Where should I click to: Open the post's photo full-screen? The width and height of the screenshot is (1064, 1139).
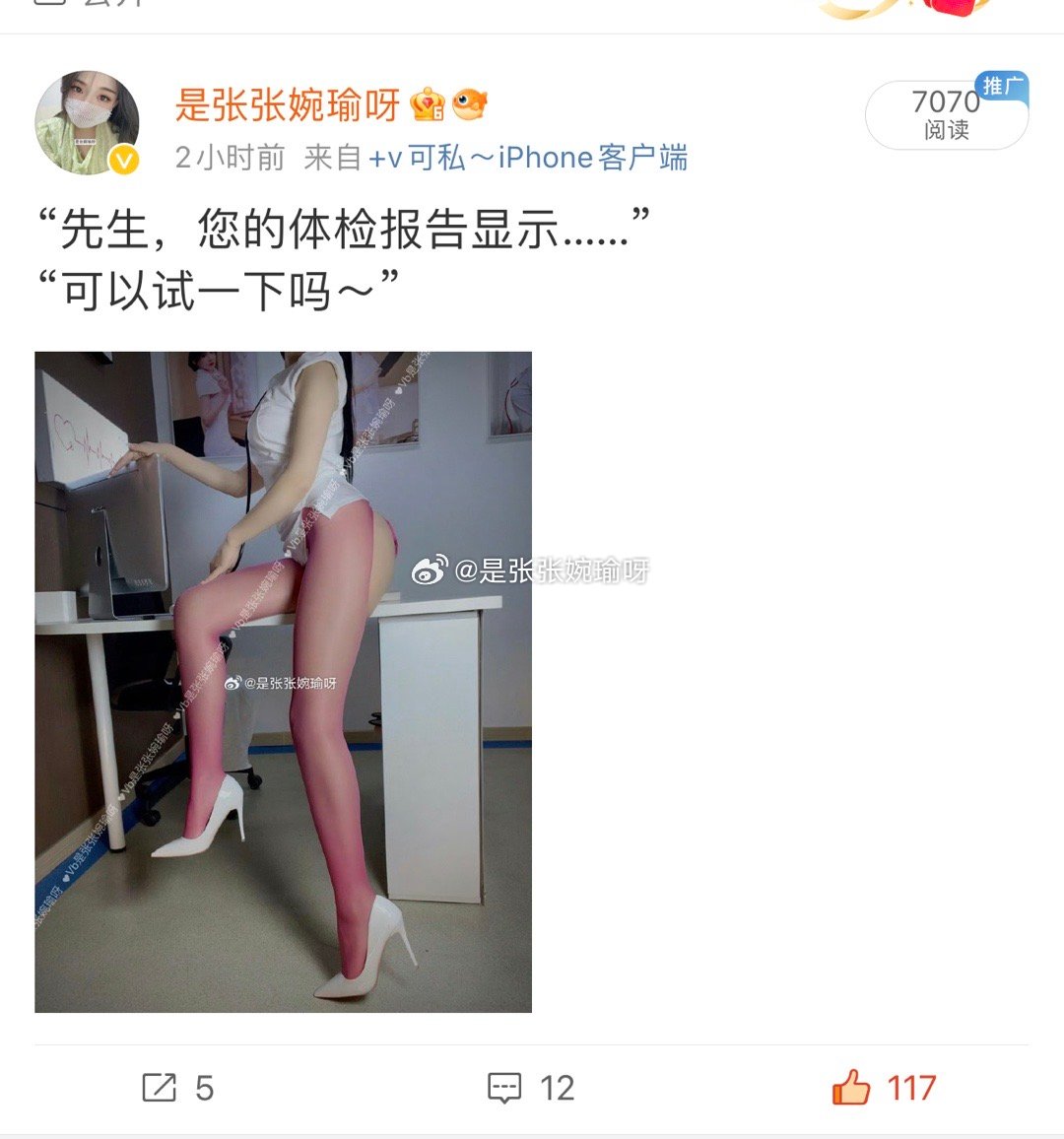click(x=283, y=681)
